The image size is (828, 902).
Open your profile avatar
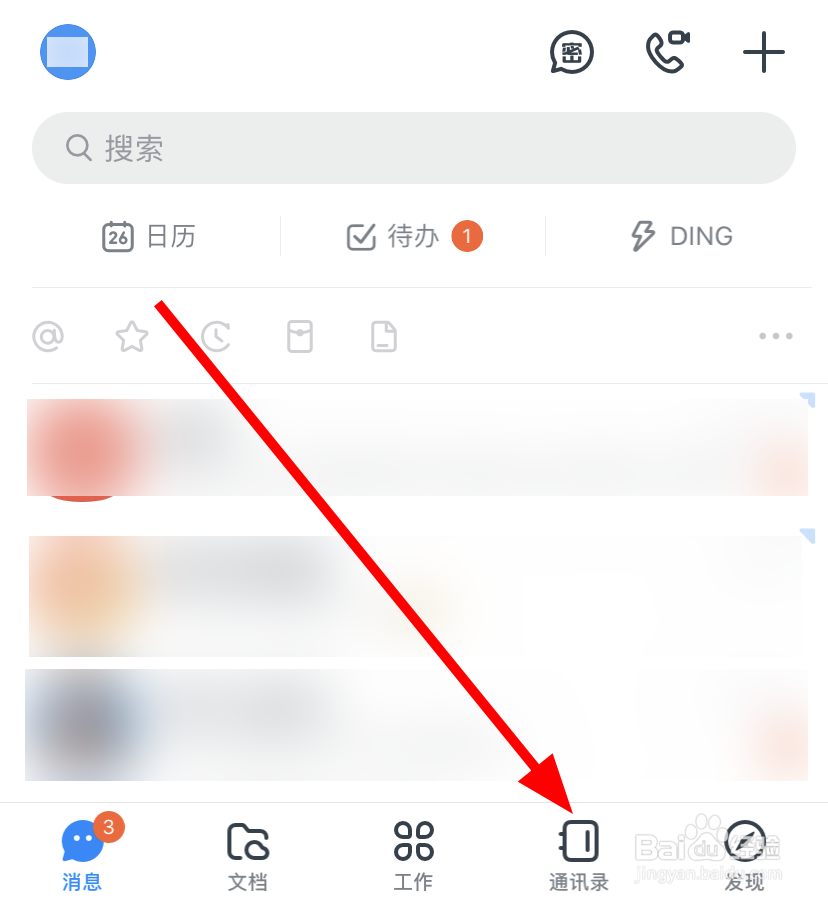click(67, 52)
